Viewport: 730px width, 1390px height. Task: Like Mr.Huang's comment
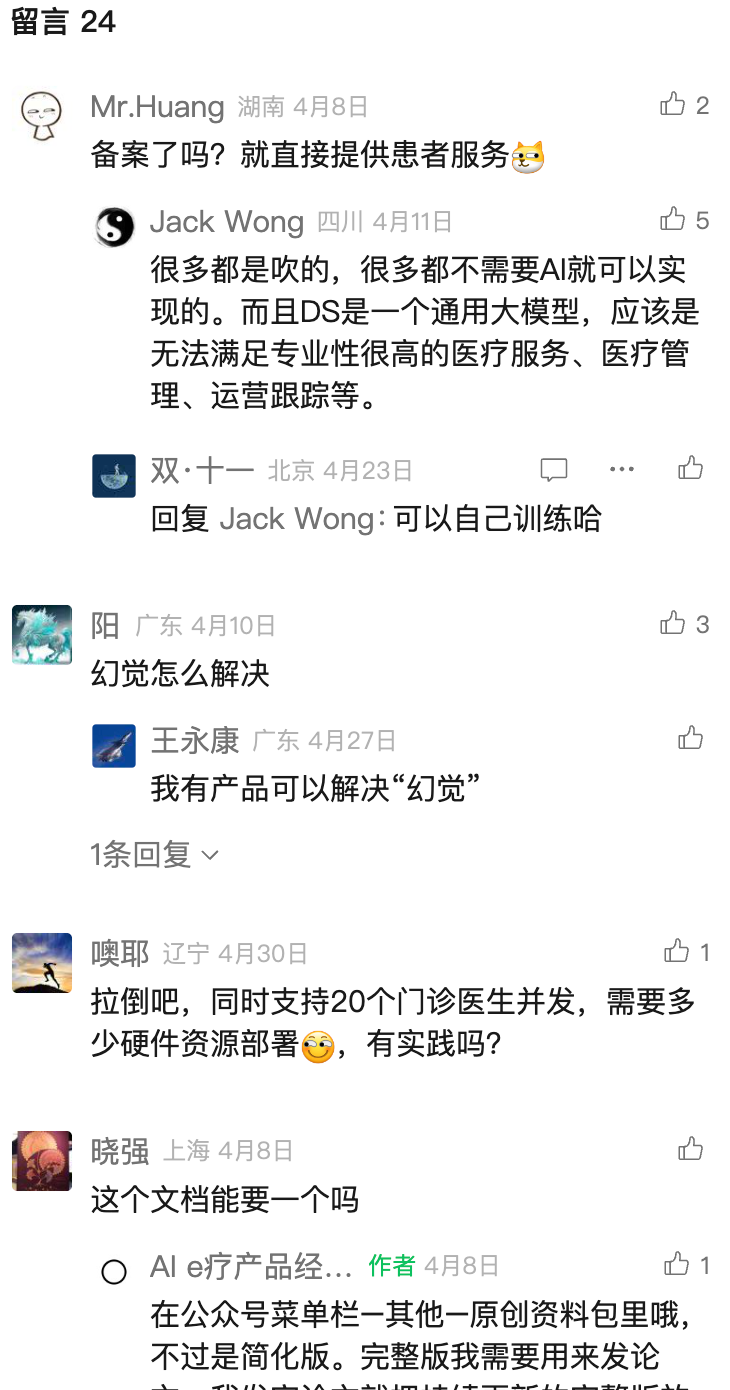pyautogui.click(x=674, y=104)
